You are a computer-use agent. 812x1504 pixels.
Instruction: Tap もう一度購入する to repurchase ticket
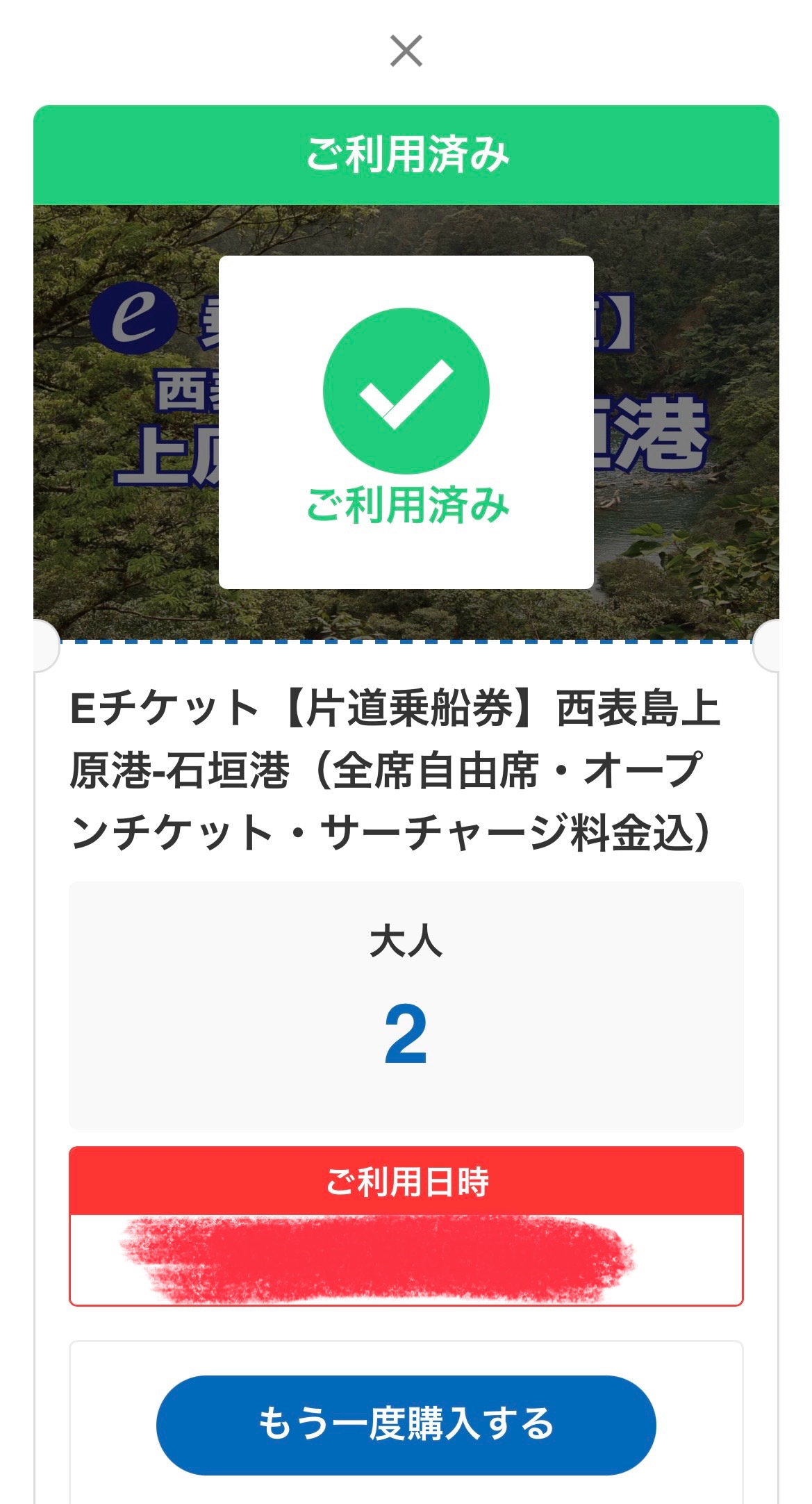coord(406,1423)
